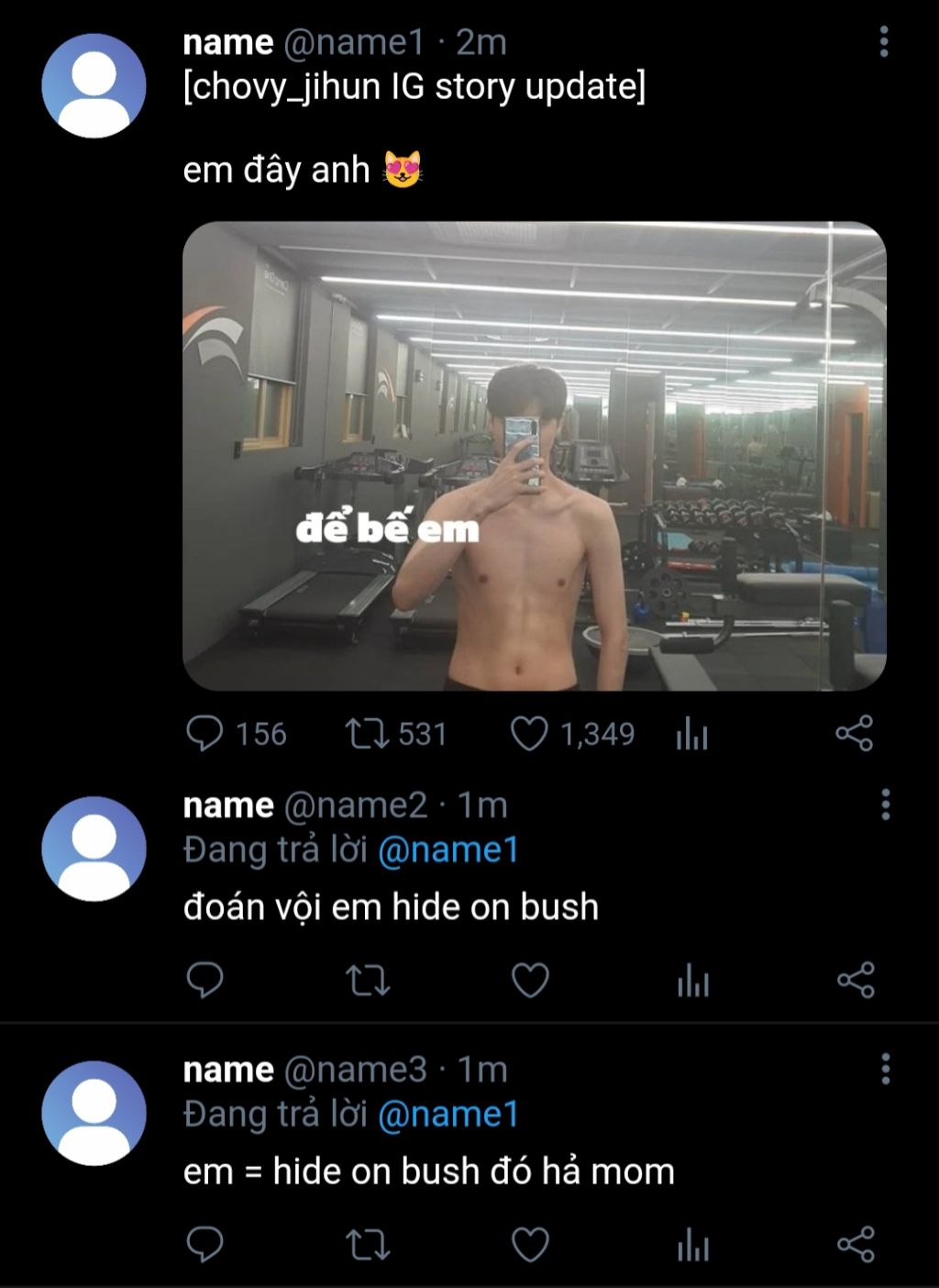Tap @name1 mention in @name2's reply
This screenshot has height=1288, width=939.
coord(448,850)
